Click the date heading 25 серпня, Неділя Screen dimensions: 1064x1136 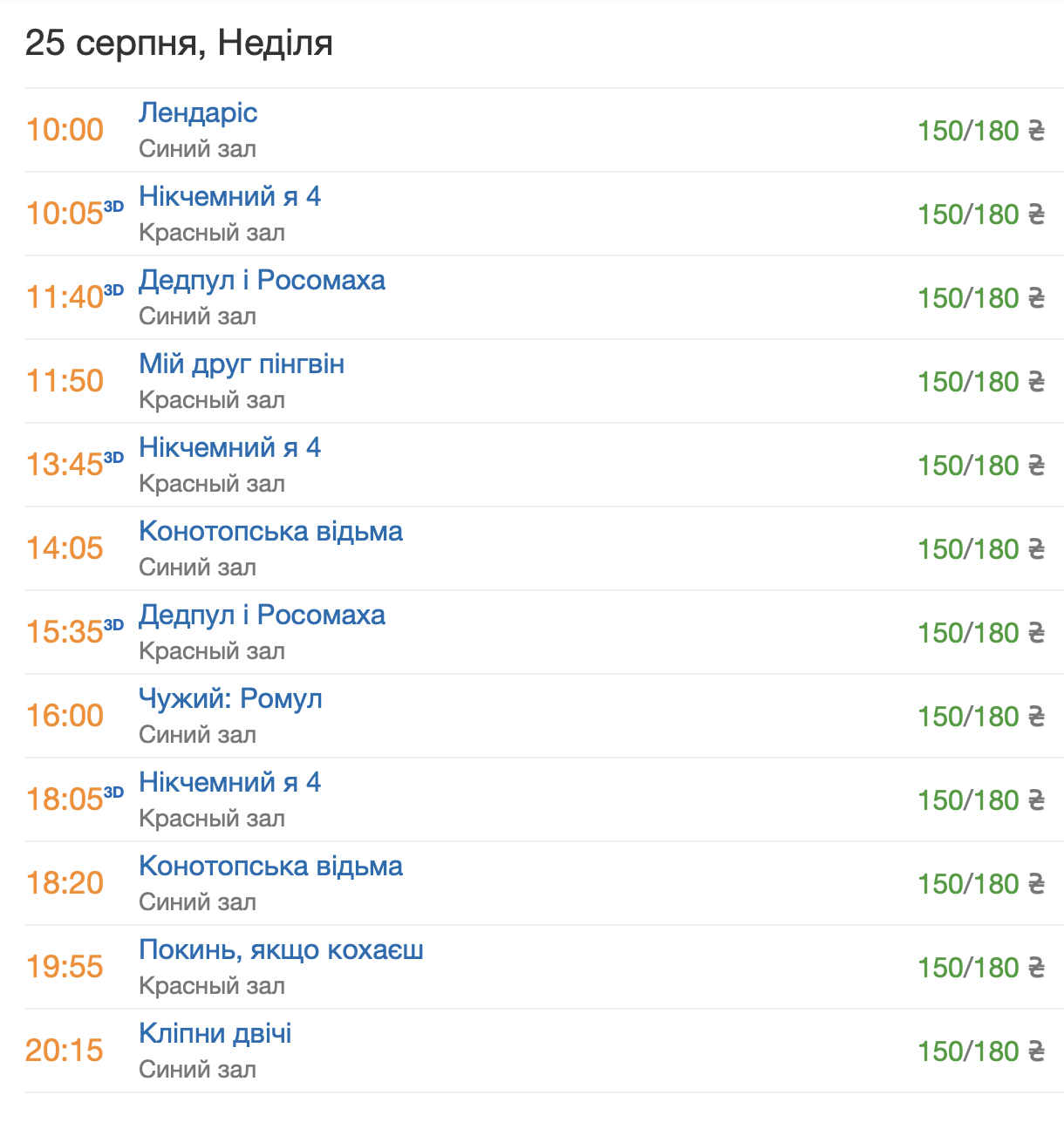180,44
